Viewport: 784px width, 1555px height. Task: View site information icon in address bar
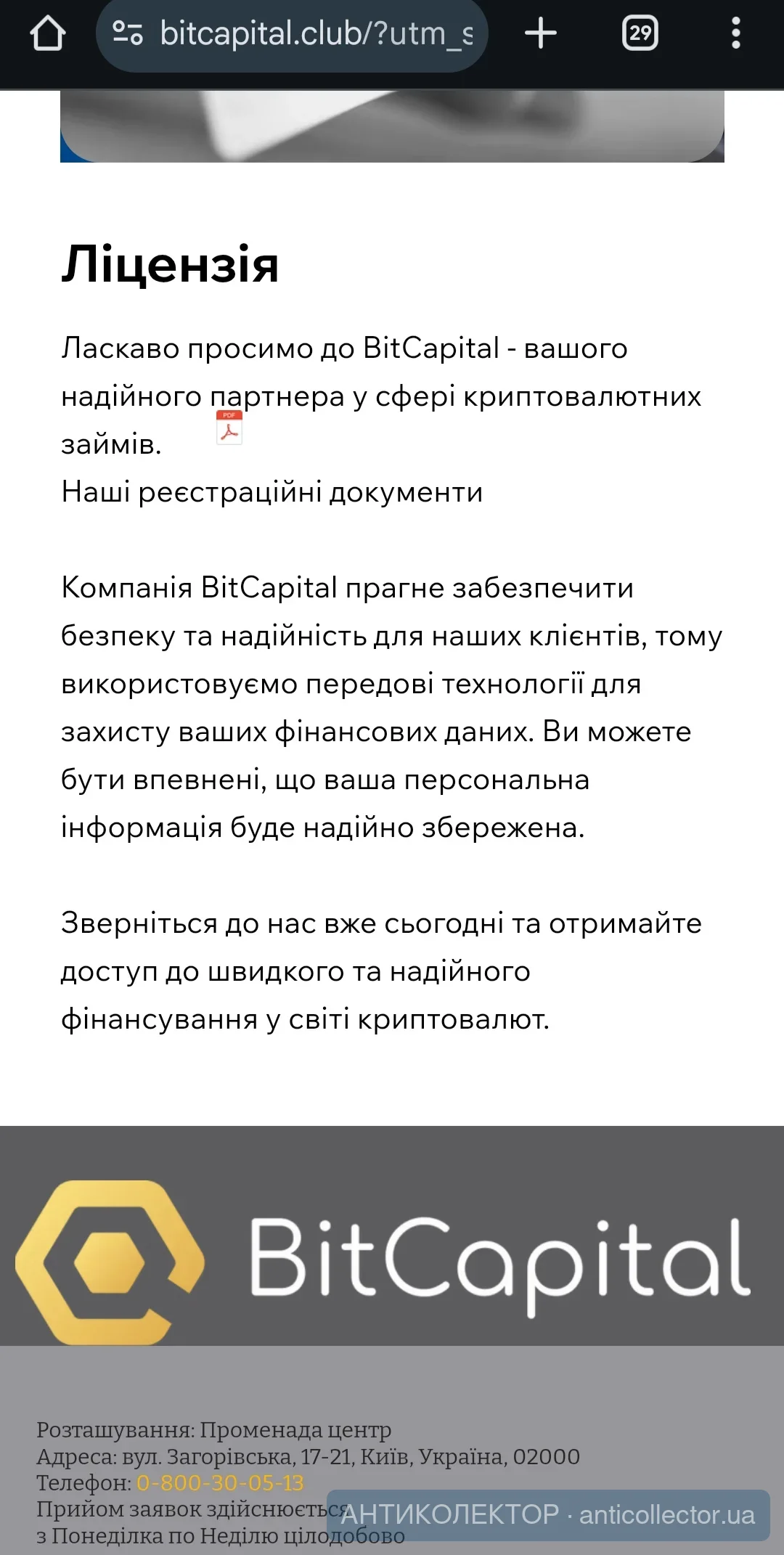point(128,33)
